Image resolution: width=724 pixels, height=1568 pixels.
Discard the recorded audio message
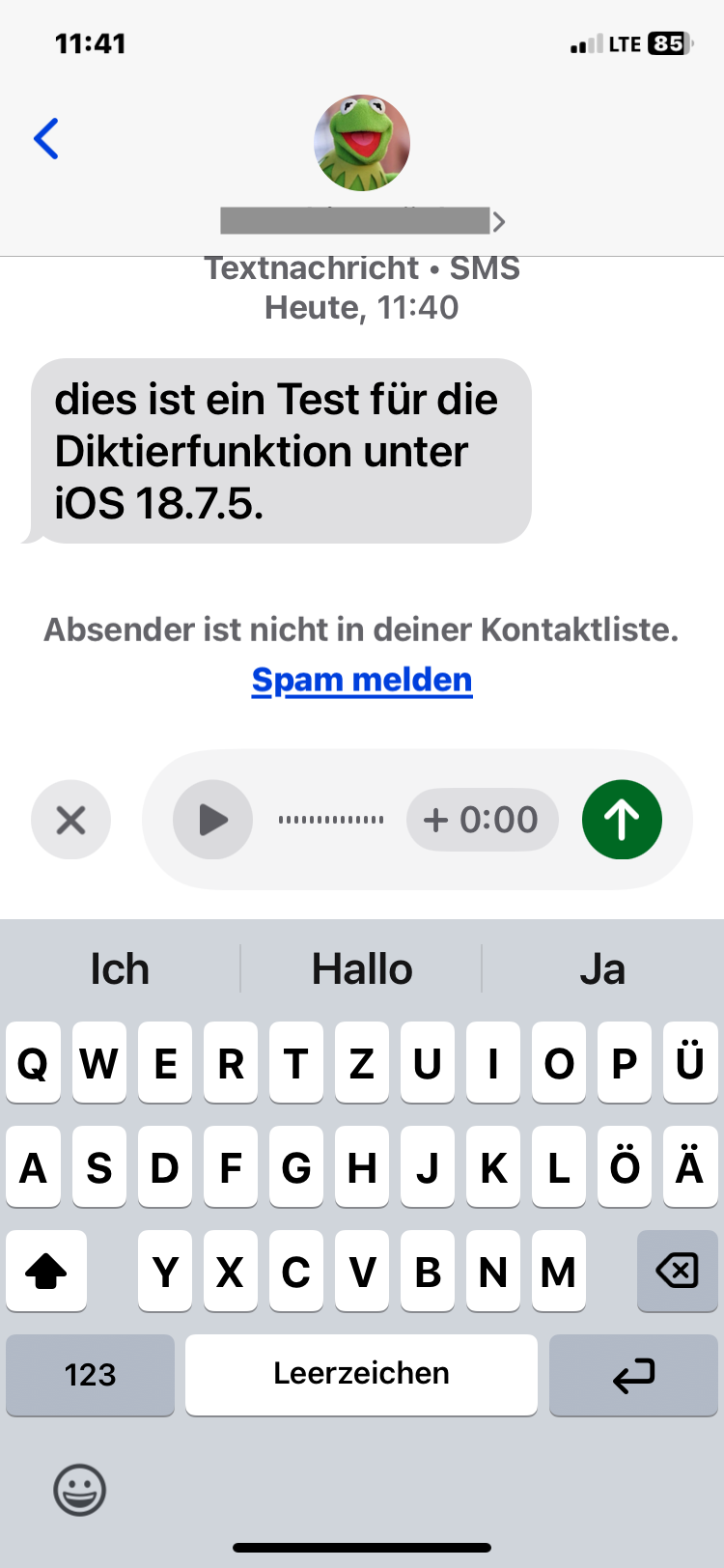70,820
